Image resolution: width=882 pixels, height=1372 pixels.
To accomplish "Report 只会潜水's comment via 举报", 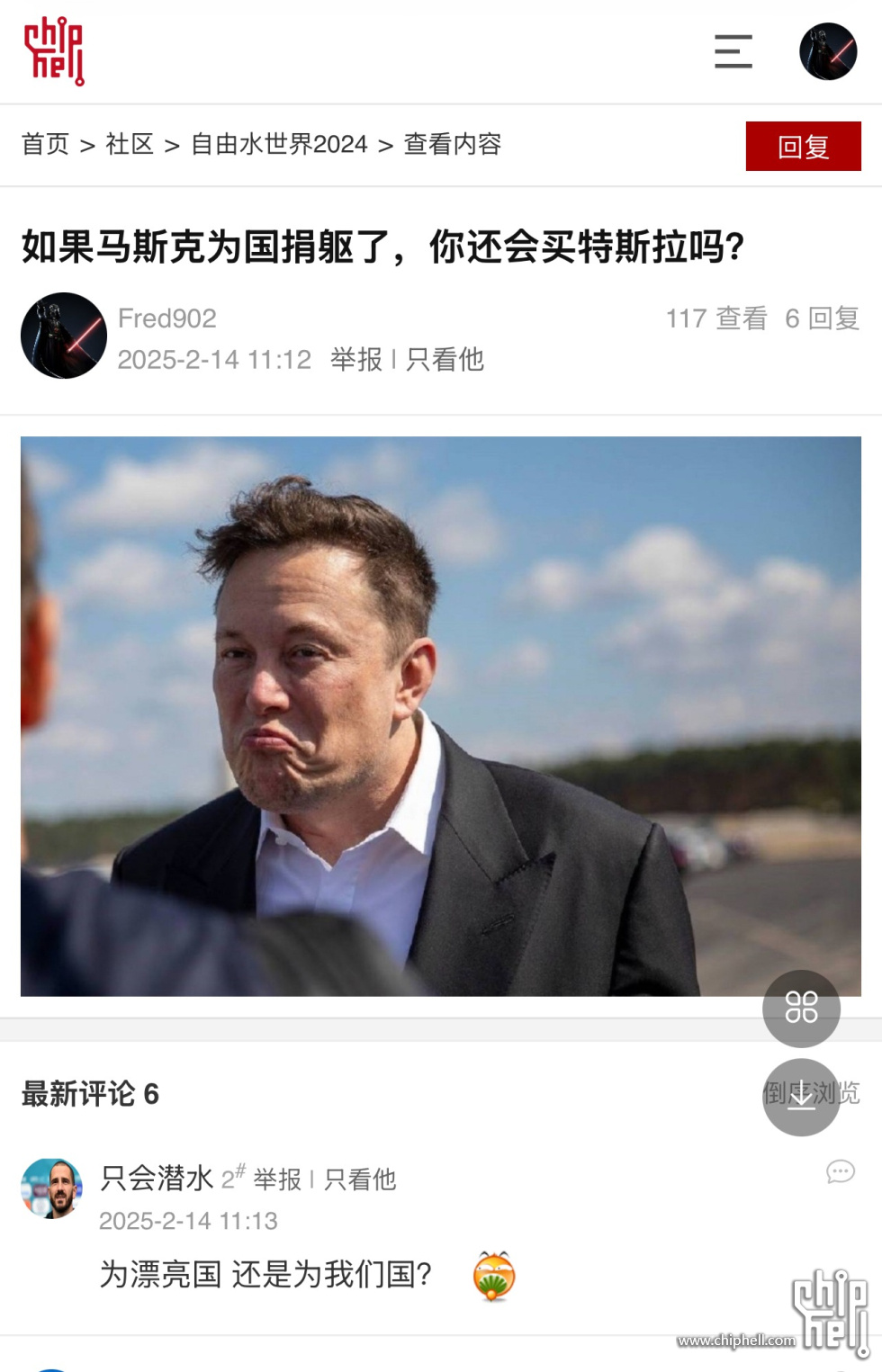I will point(277,1179).
